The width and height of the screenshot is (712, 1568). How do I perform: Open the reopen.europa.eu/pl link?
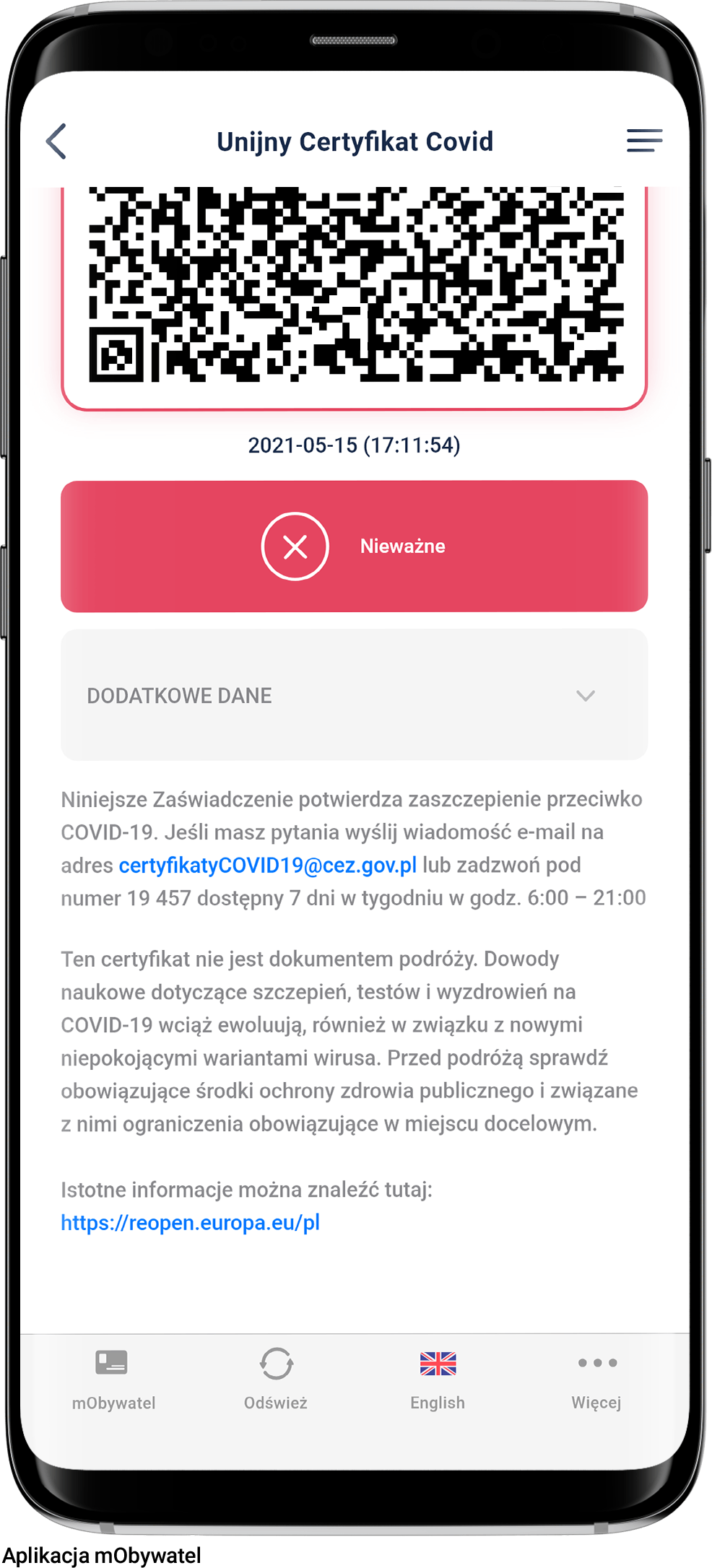click(x=190, y=1223)
